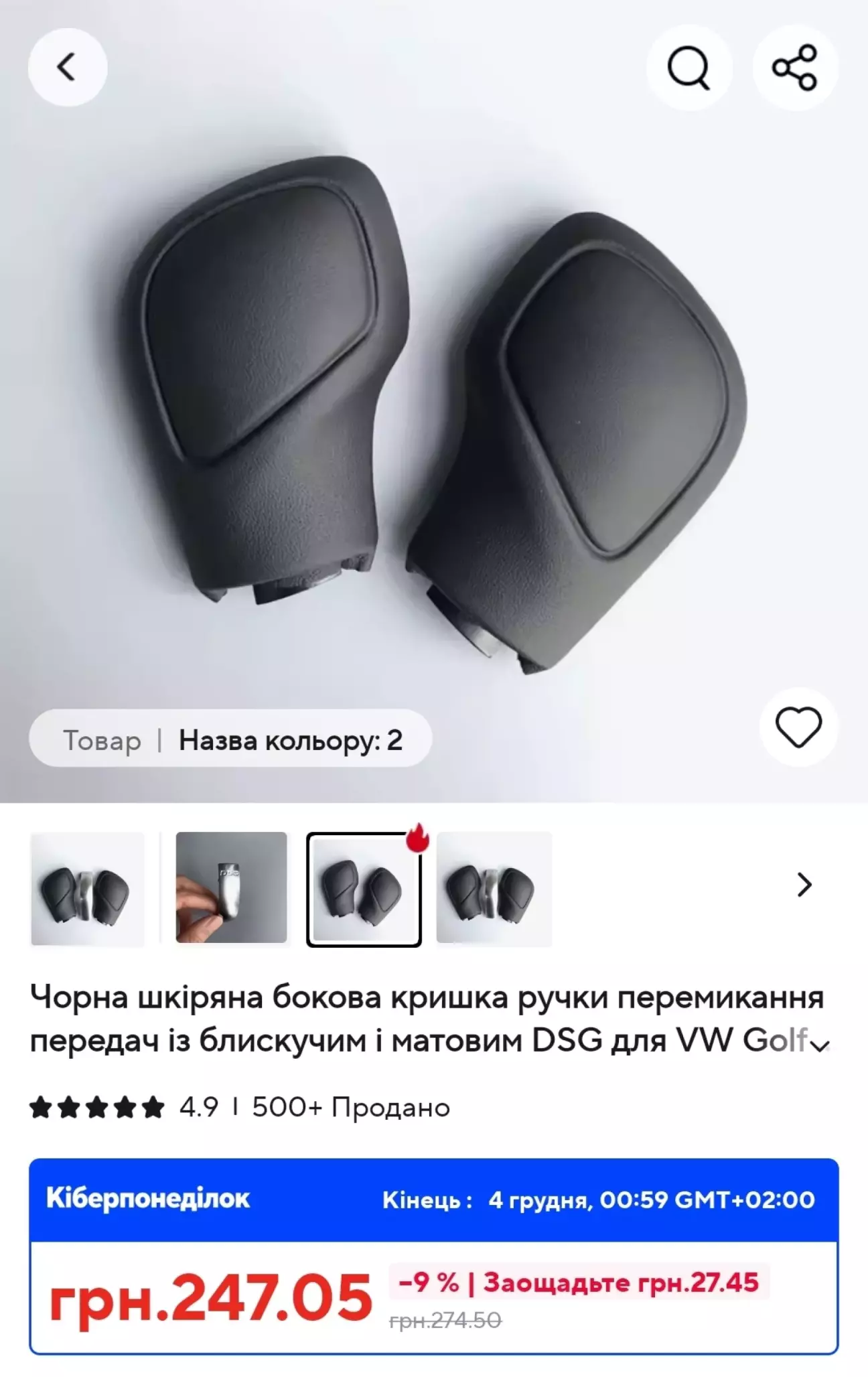The height and width of the screenshot is (1377, 868).
Task: Go back to the previous page
Action: (x=67, y=68)
